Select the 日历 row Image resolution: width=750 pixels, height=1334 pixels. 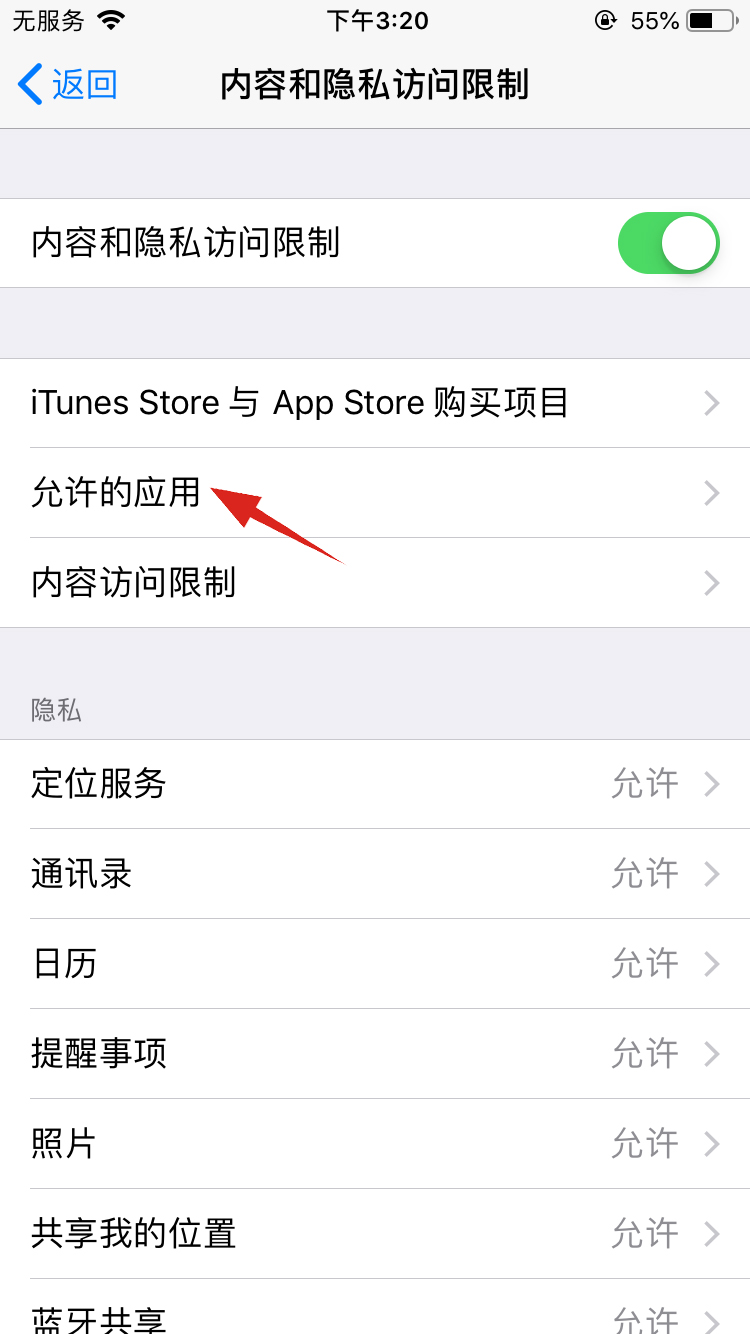coord(375,964)
